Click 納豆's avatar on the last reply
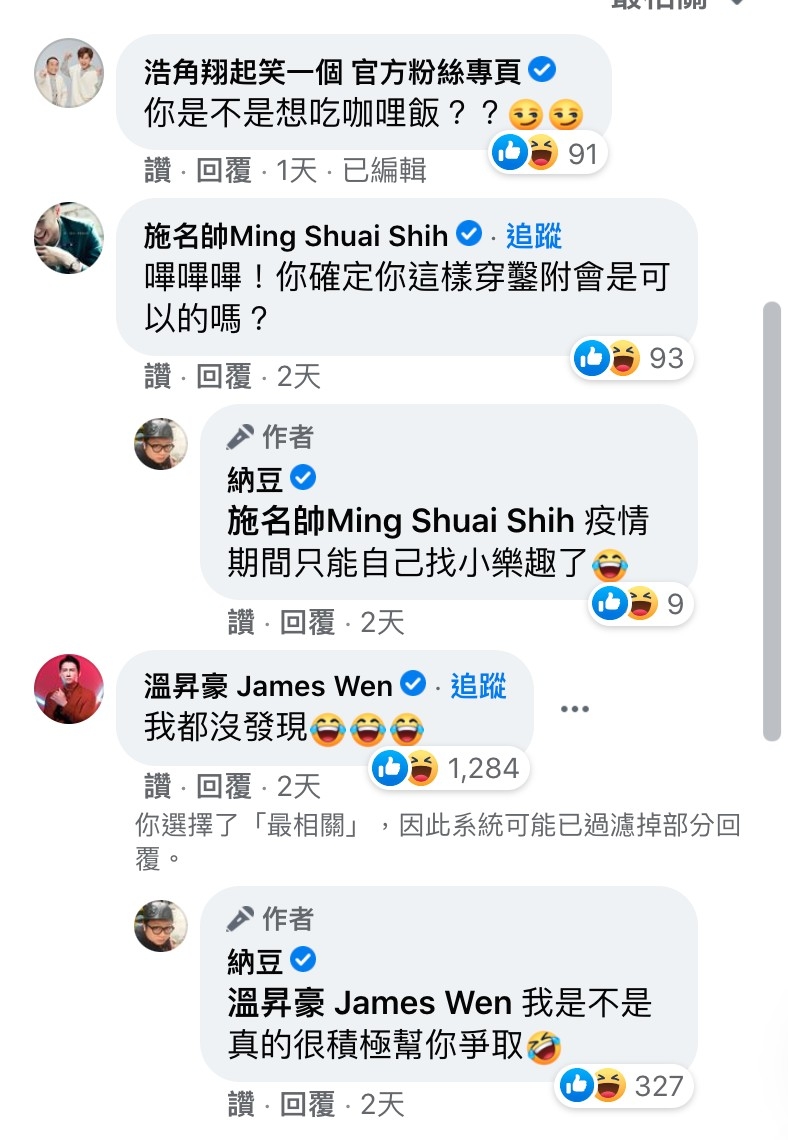Screen dimensions: 788x1140 [160, 925]
